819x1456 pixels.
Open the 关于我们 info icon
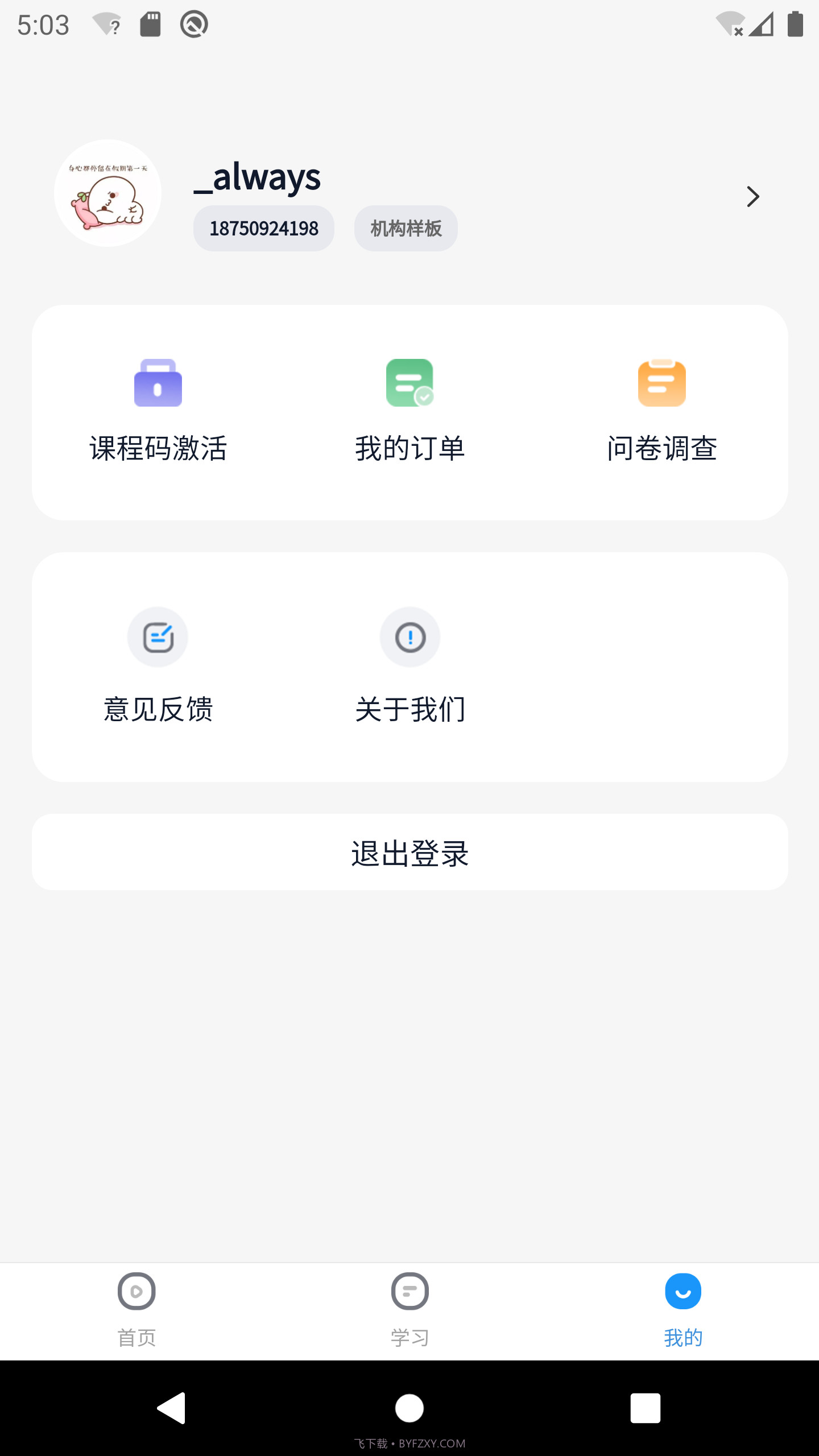tap(409, 637)
